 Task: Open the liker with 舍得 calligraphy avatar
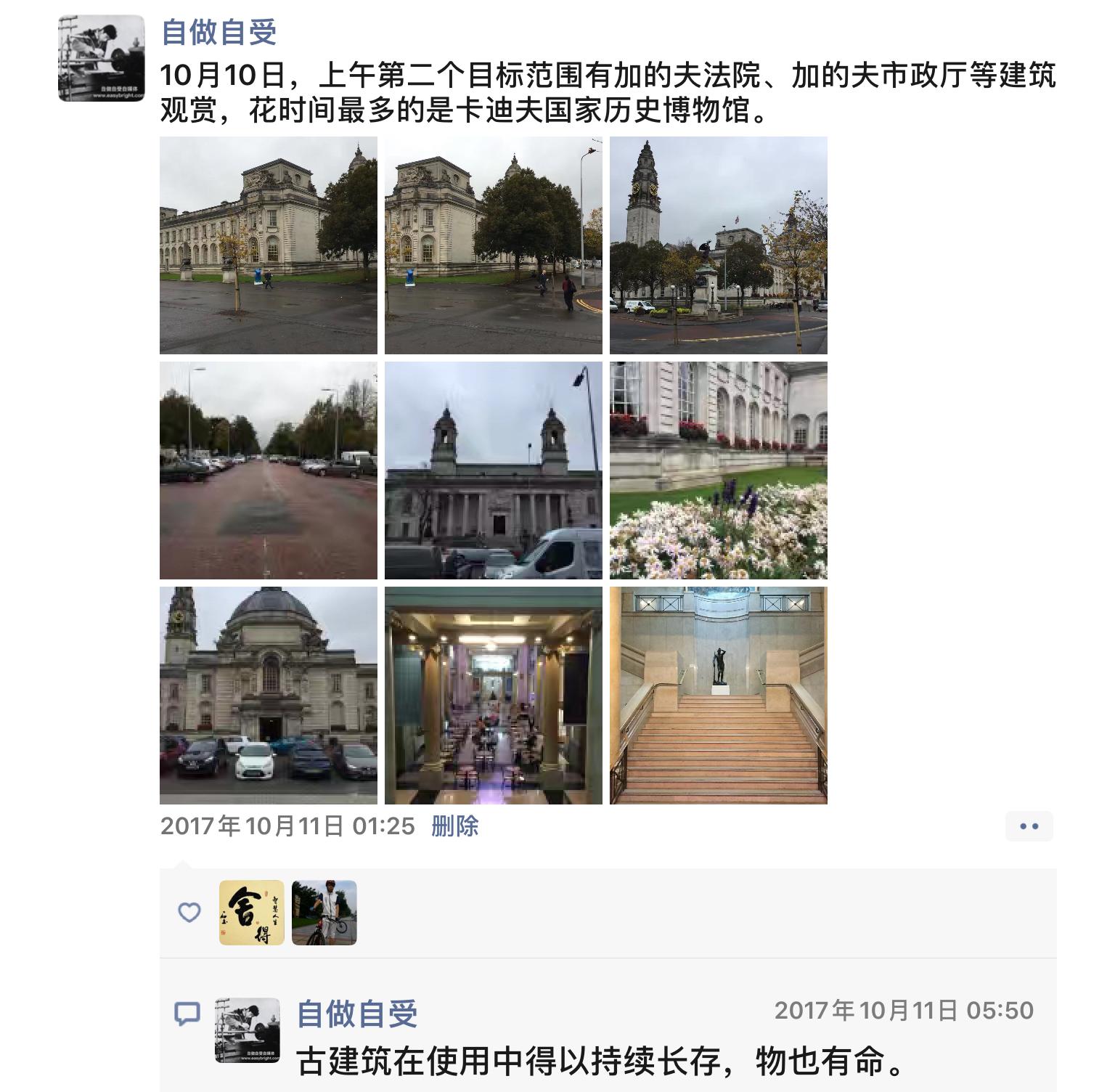pos(251,913)
